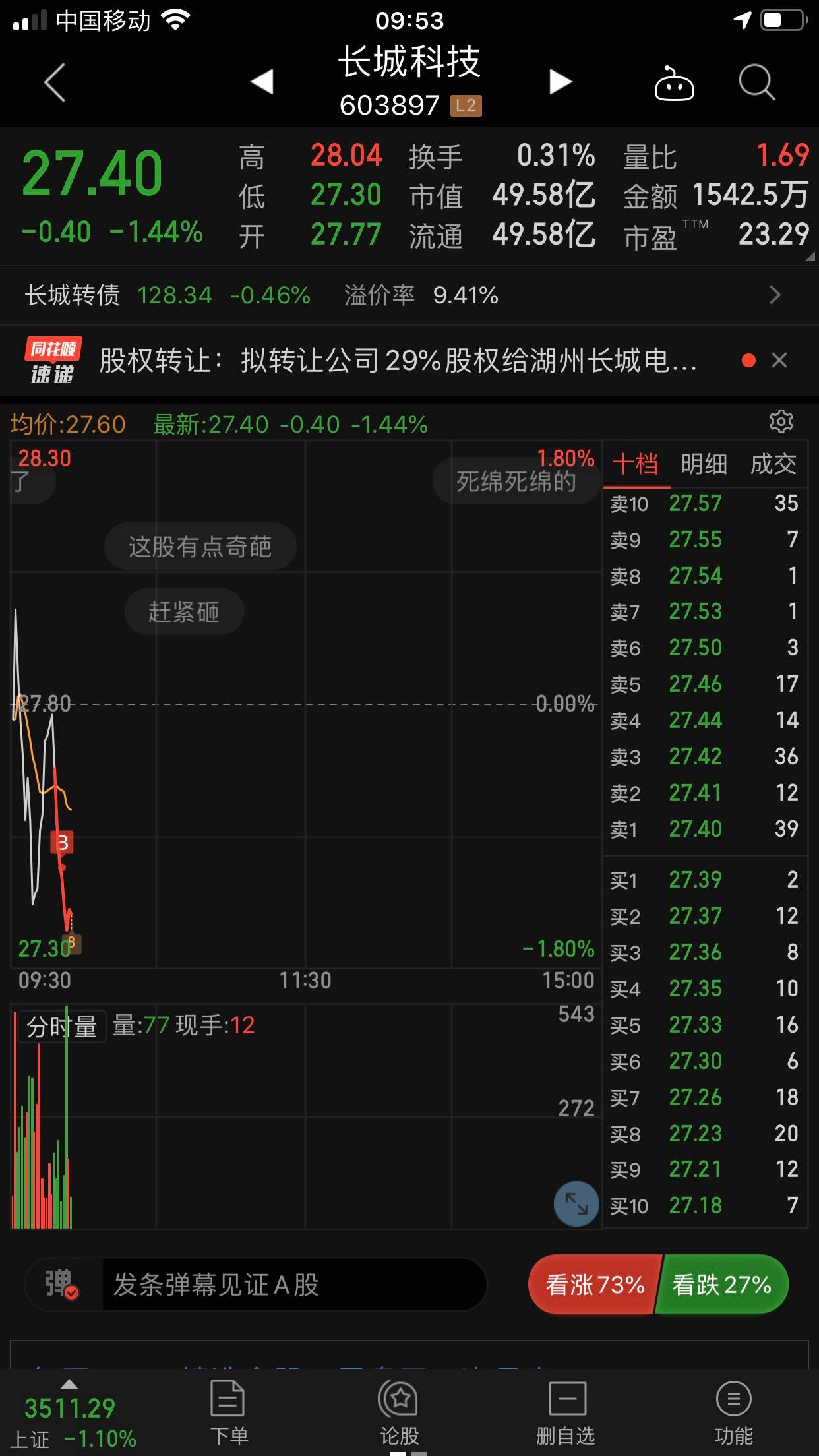Switch to next stock with right triangle
This screenshot has width=819, height=1456.
coord(560,80)
